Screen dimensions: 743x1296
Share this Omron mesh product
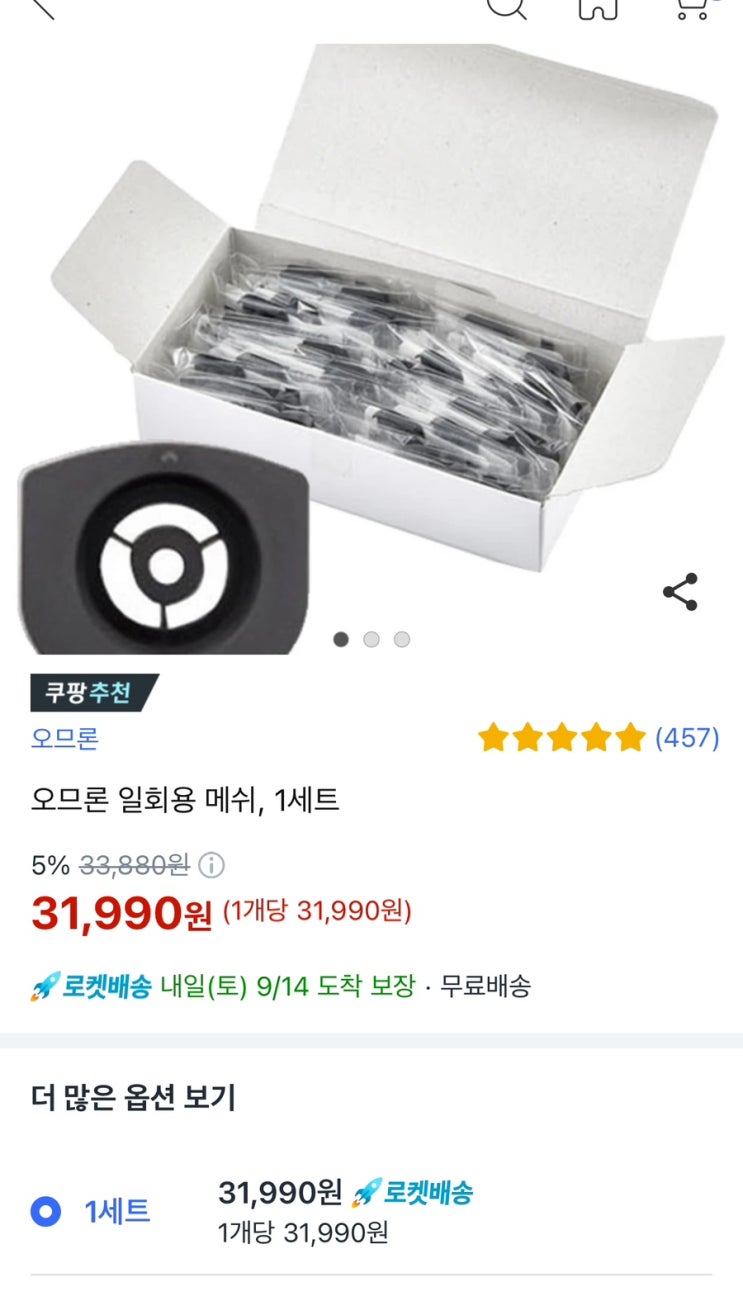coord(680,593)
